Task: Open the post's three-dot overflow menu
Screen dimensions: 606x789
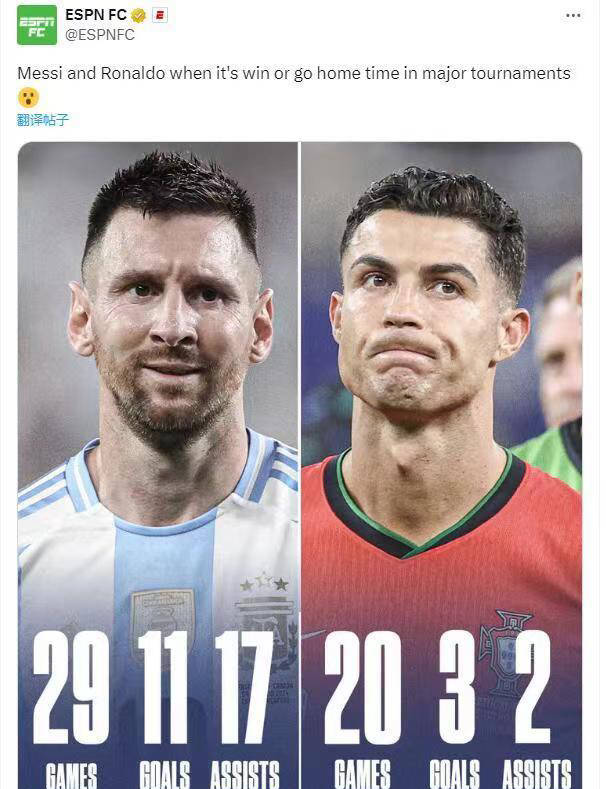Action: (x=573, y=16)
